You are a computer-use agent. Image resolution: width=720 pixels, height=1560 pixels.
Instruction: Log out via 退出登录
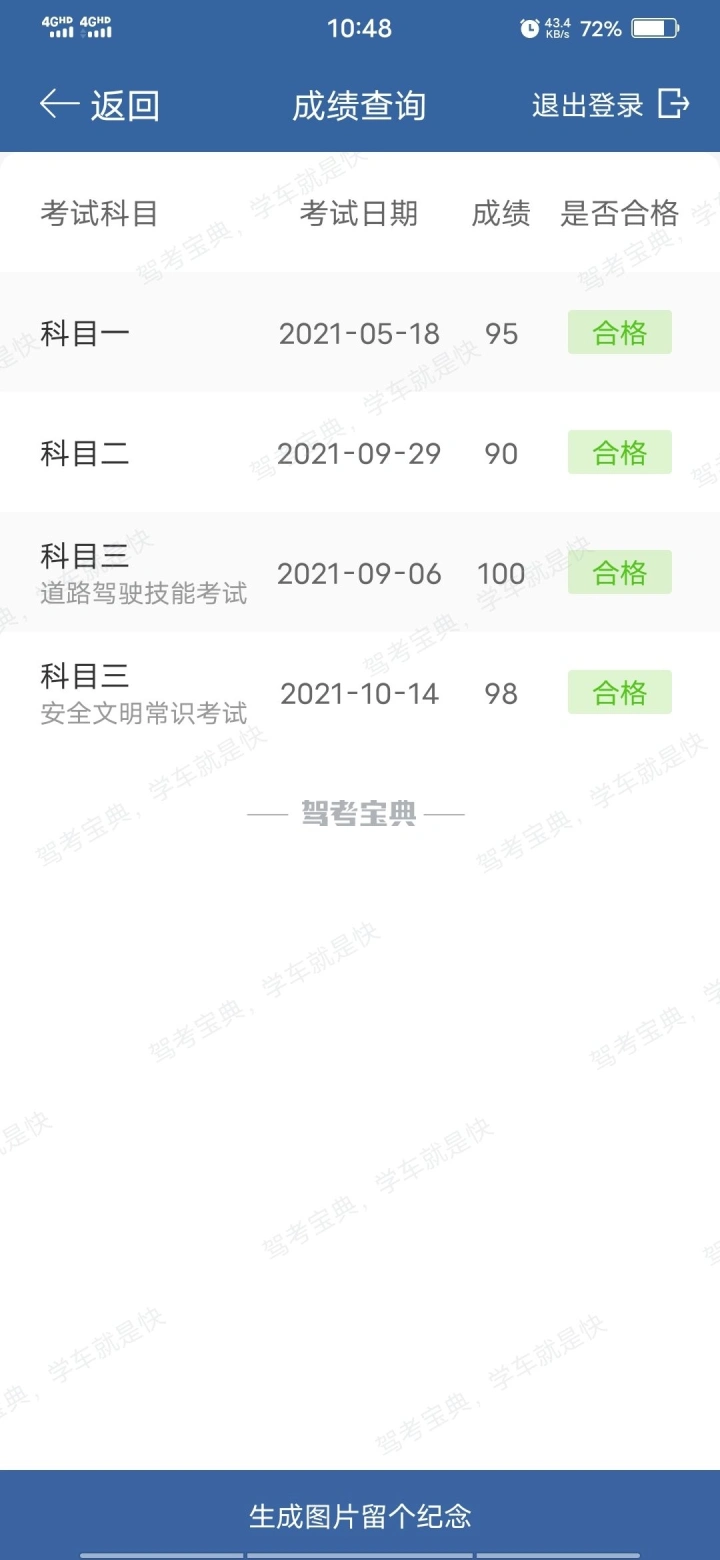tap(610, 105)
